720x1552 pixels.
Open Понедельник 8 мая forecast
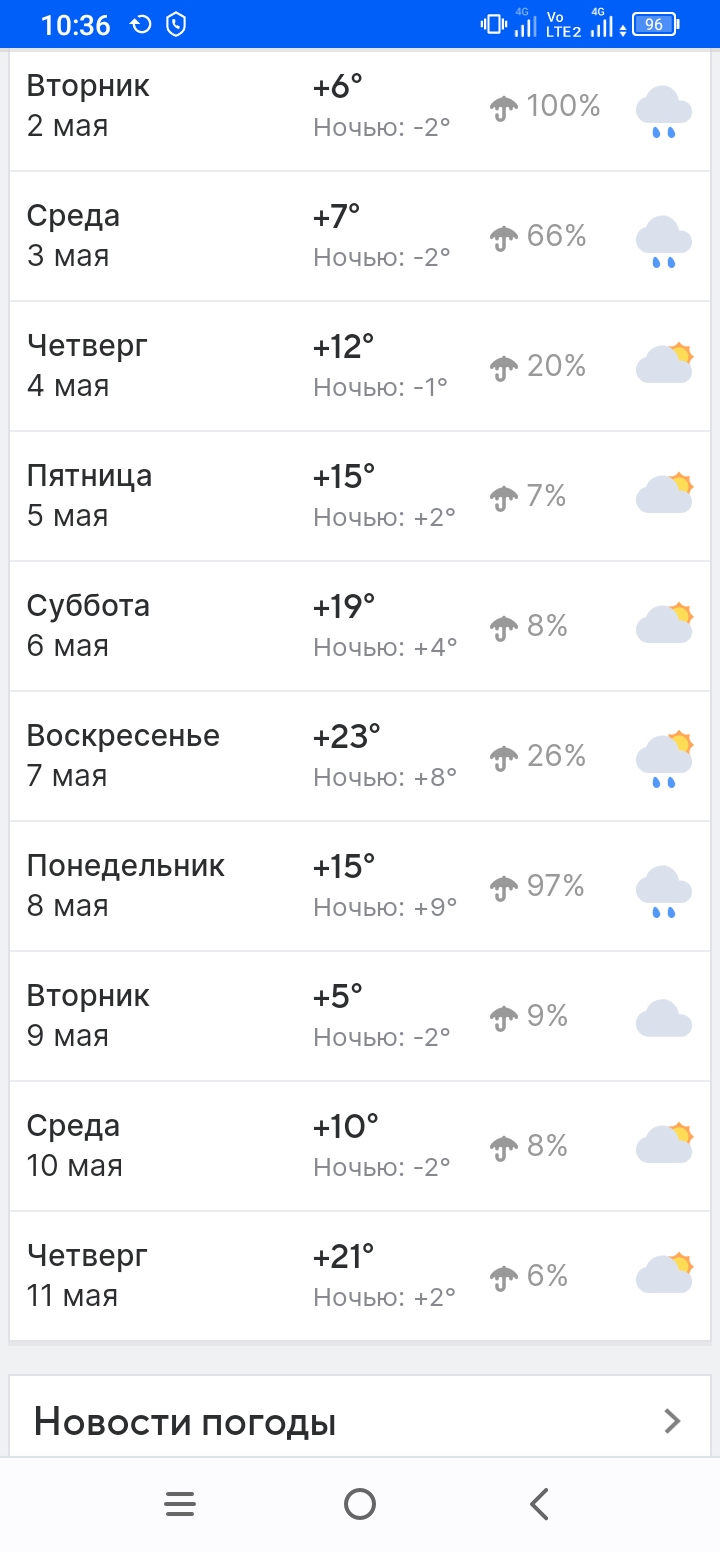[x=359, y=886]
